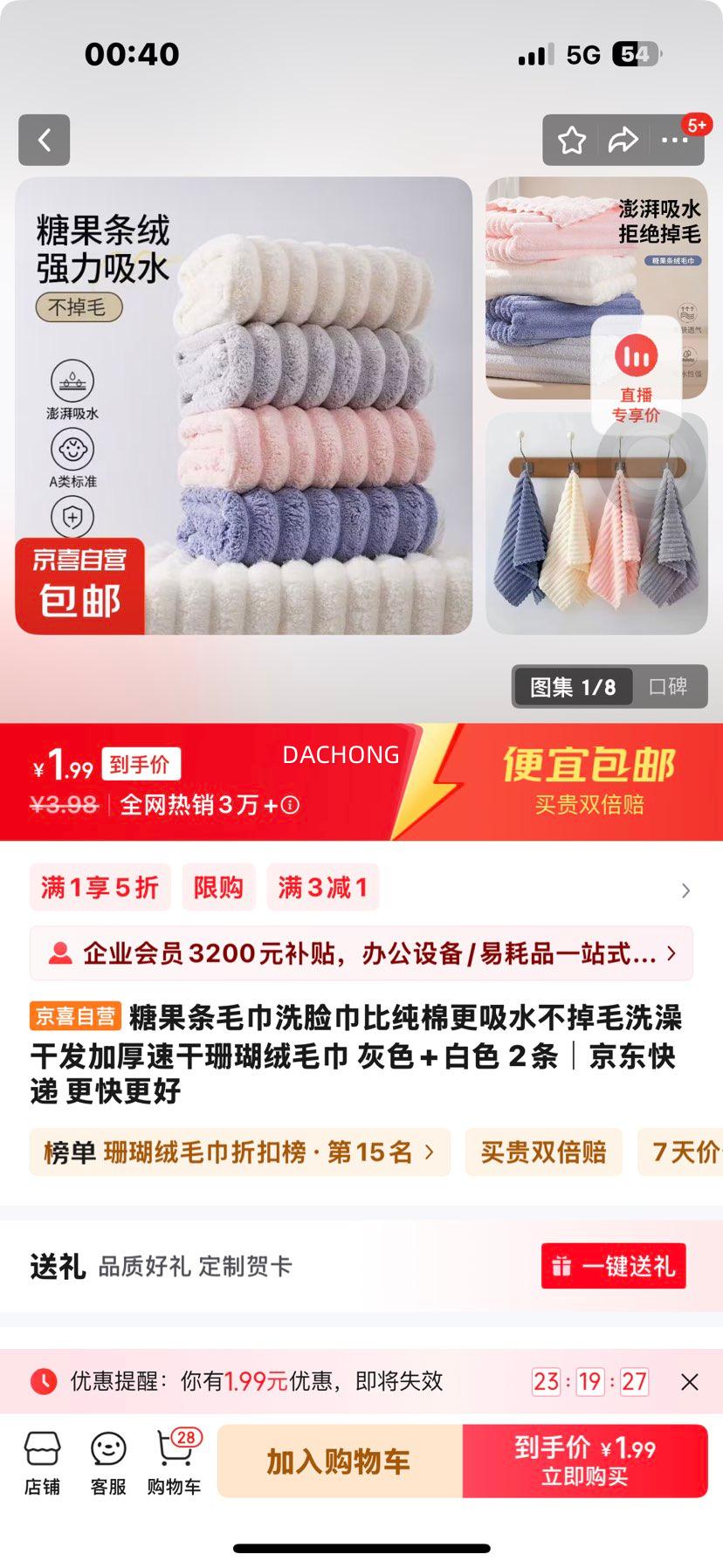Expand the 企业会员3200元补贴 banner
The image size is (723, 1568).
[670, 953]
